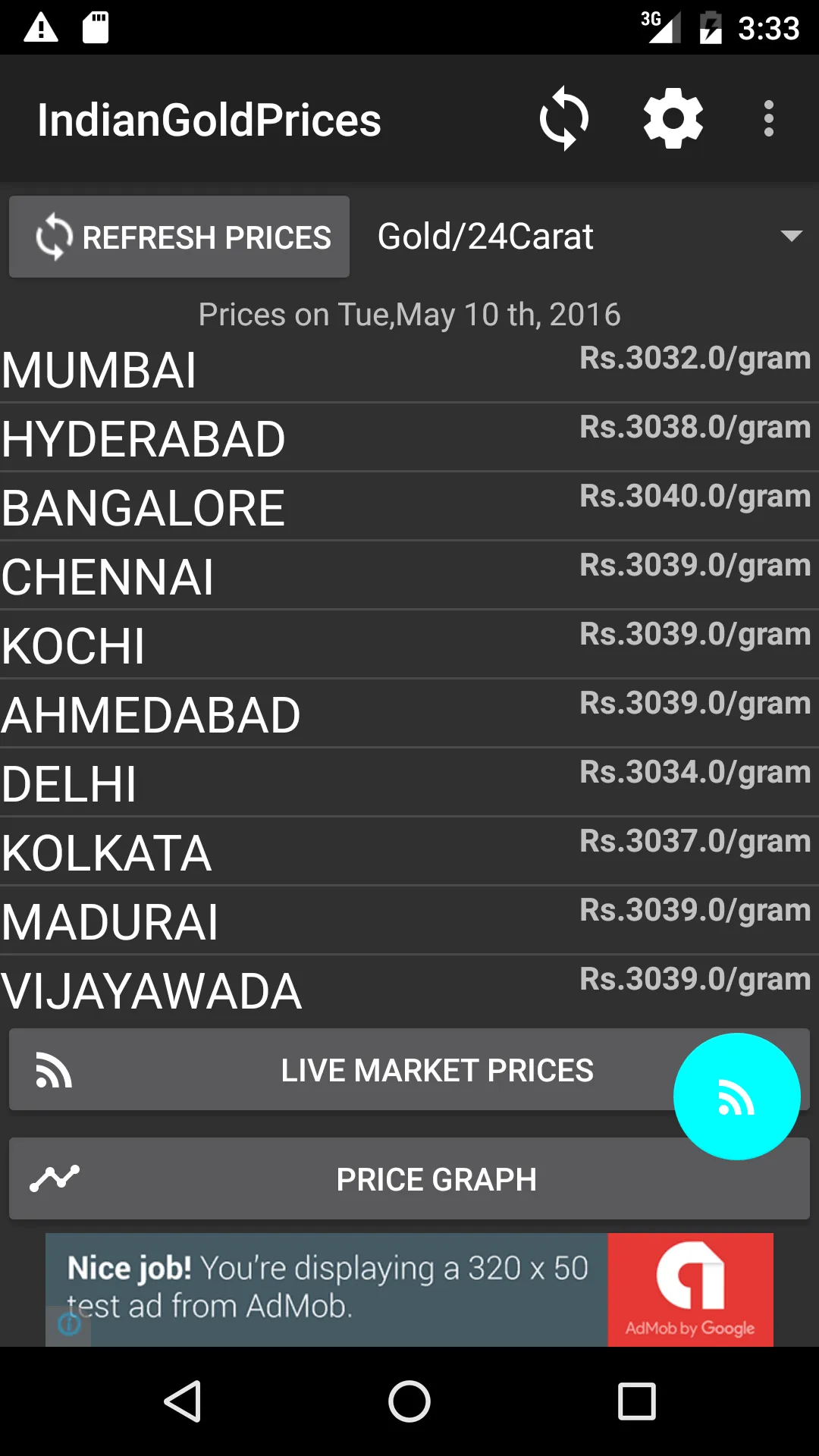Select the Bangalore price row
819x1456 pixels.
tap(409, 507)
